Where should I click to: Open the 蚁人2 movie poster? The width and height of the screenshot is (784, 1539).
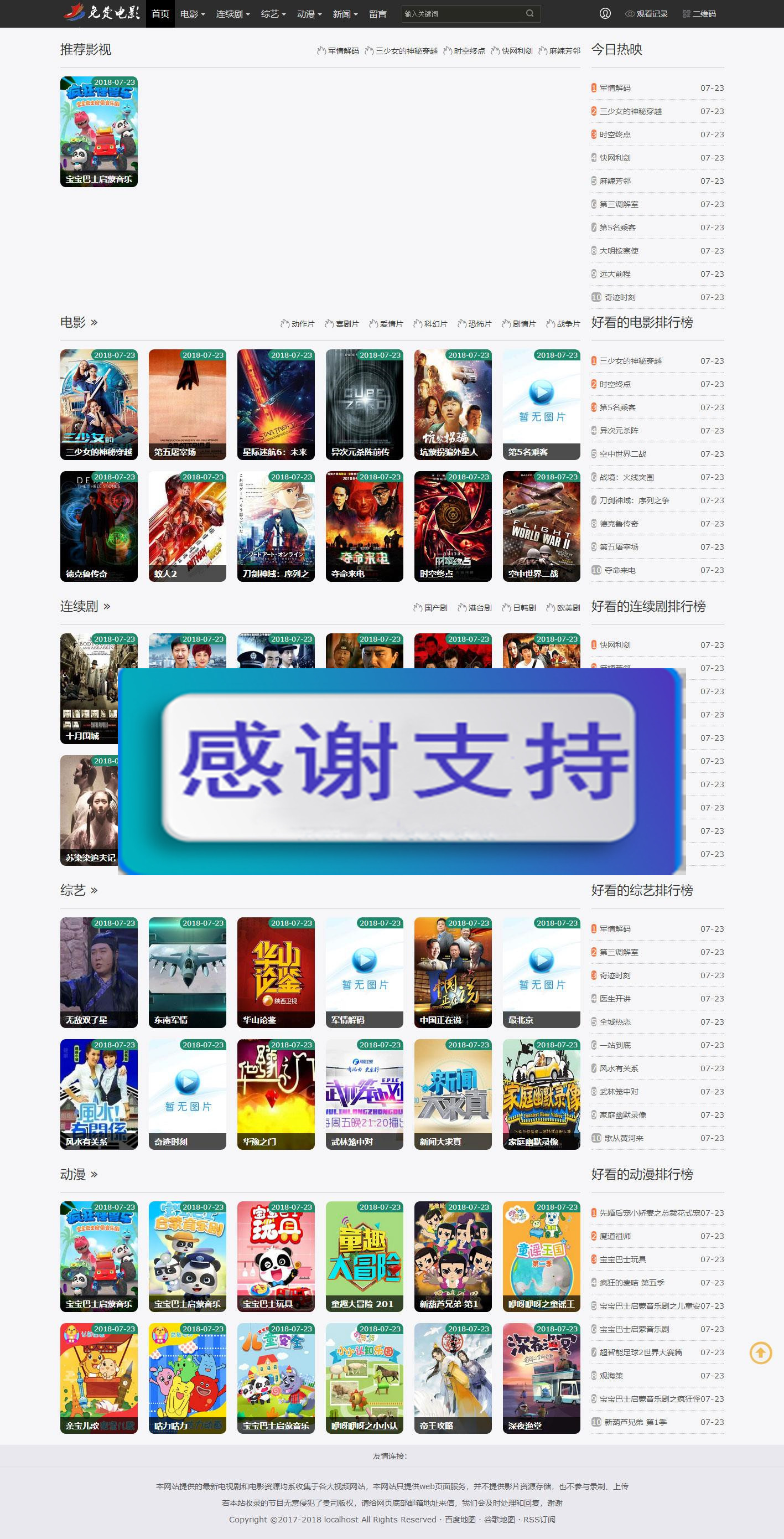tap(188, 526)
